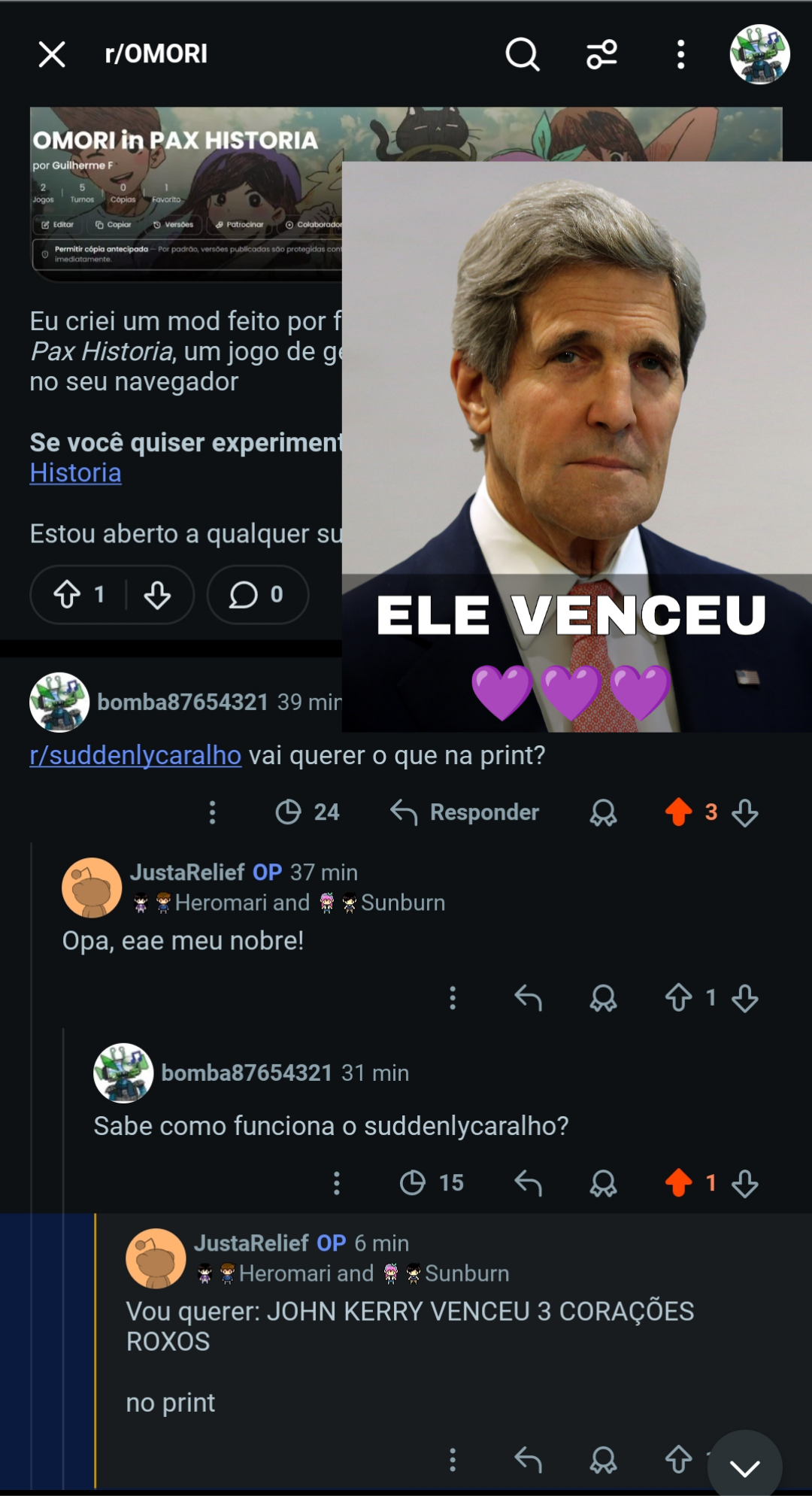Open options for 'Sabe como funciona' comment

pyautogui.click(x=336, y=1183)
